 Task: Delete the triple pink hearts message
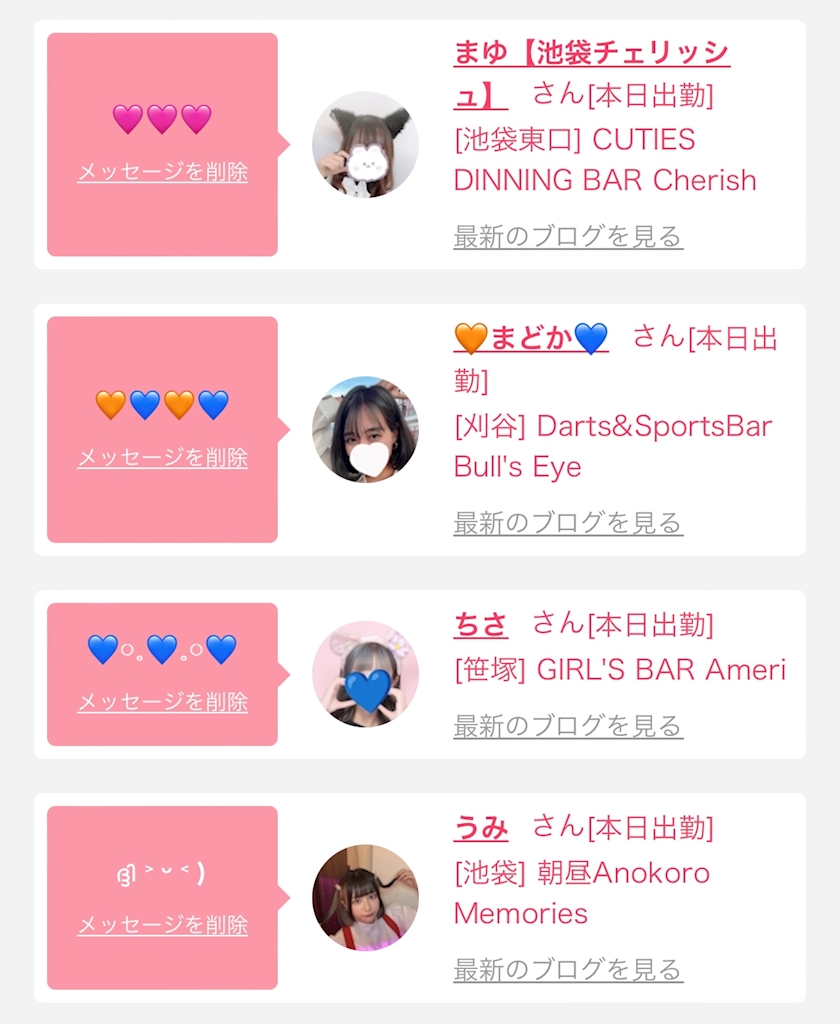pyautogui.click(x=162, y=172)
